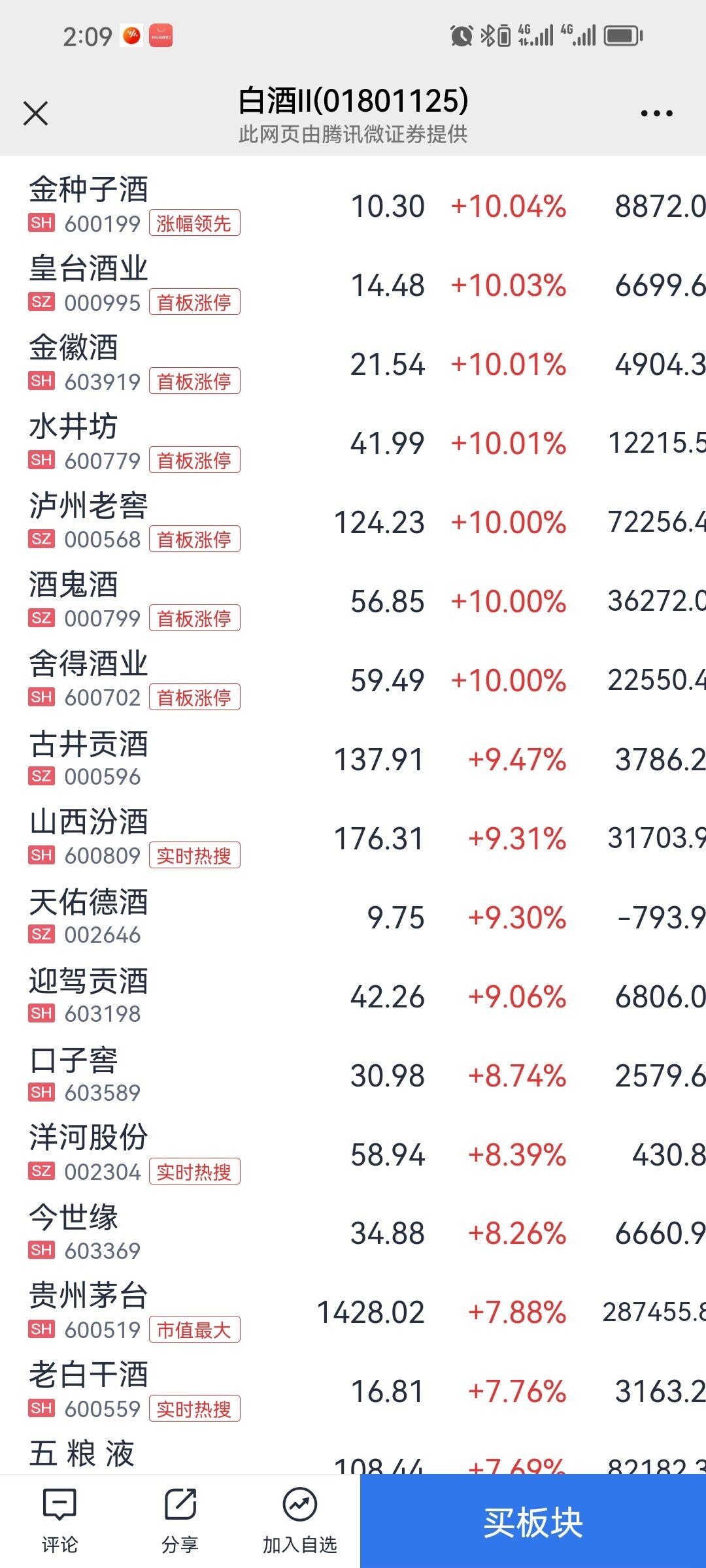Open the three-dot overflow menu

click(x=656, y=113)
